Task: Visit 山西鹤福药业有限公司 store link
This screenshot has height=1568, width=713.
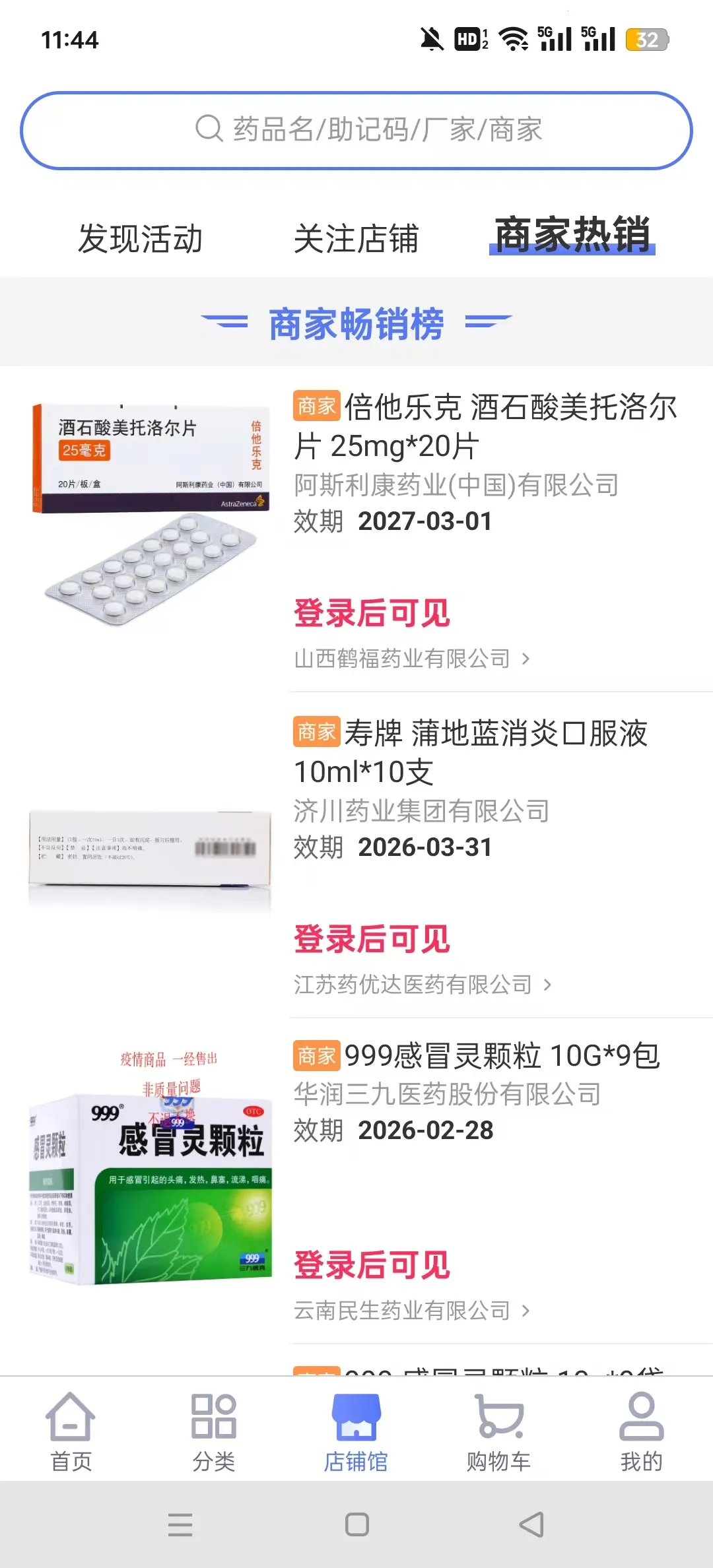Action: pos(411,659)
